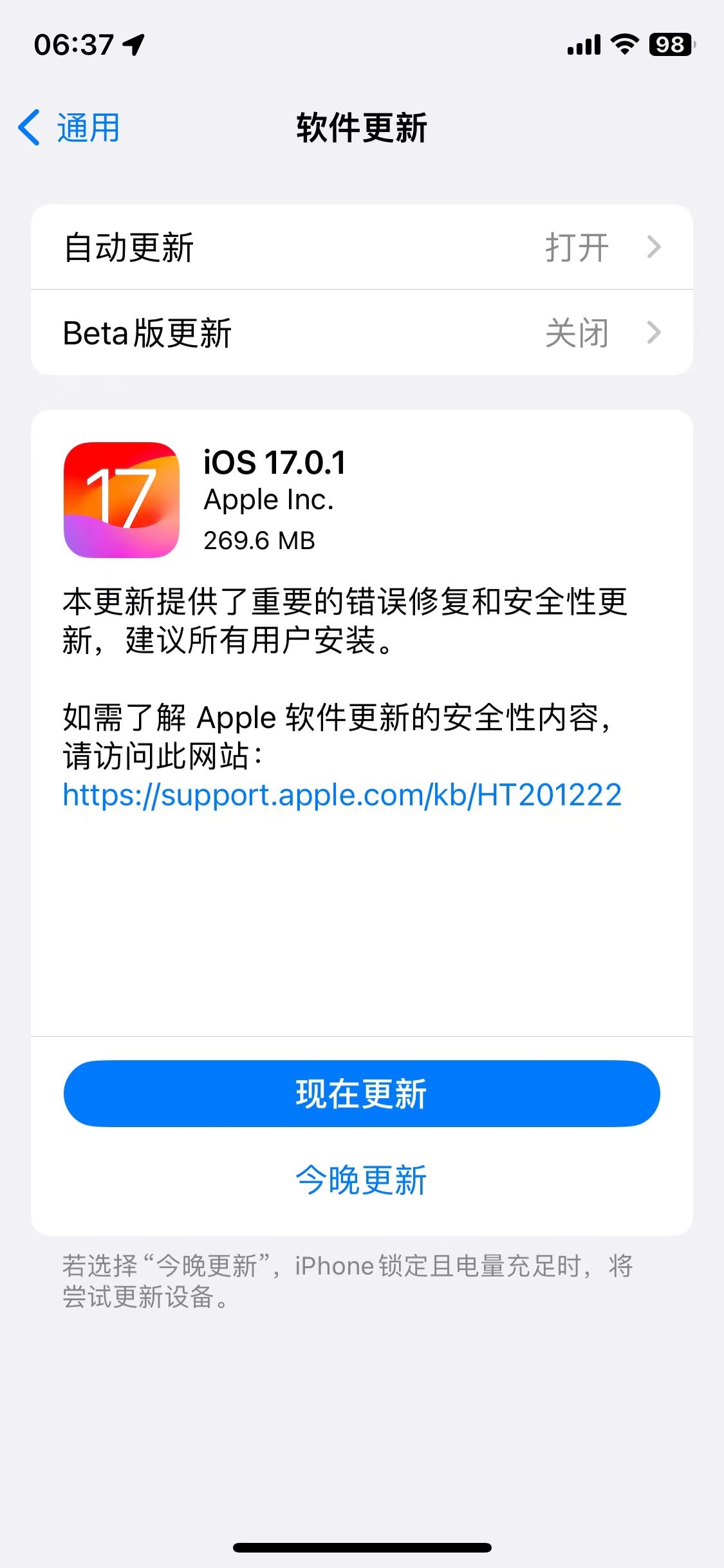
Task: Go back to 通用 settings
Action: [70, 127]
